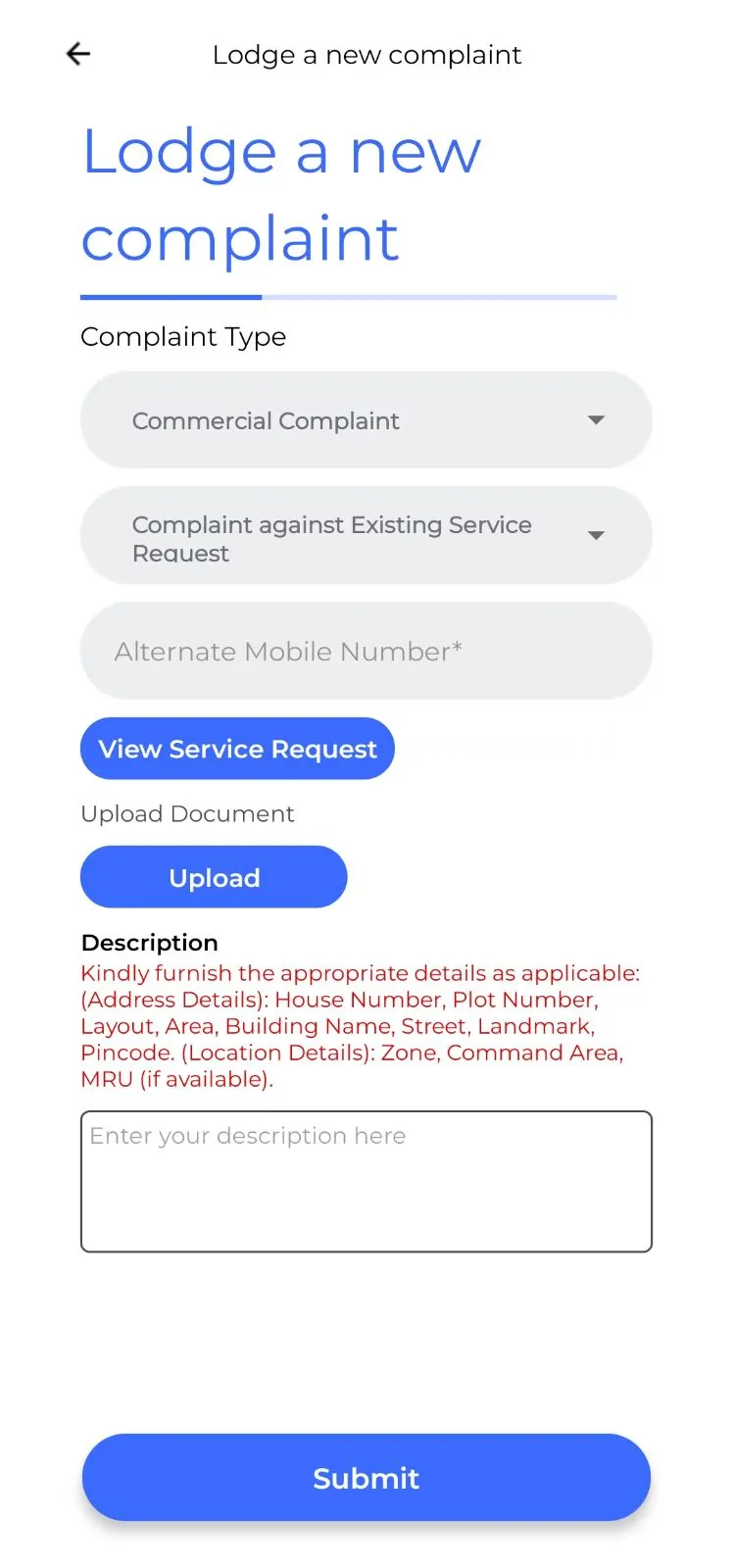
Task: Click the Upload Document label
Action: (x=186, y=813)
